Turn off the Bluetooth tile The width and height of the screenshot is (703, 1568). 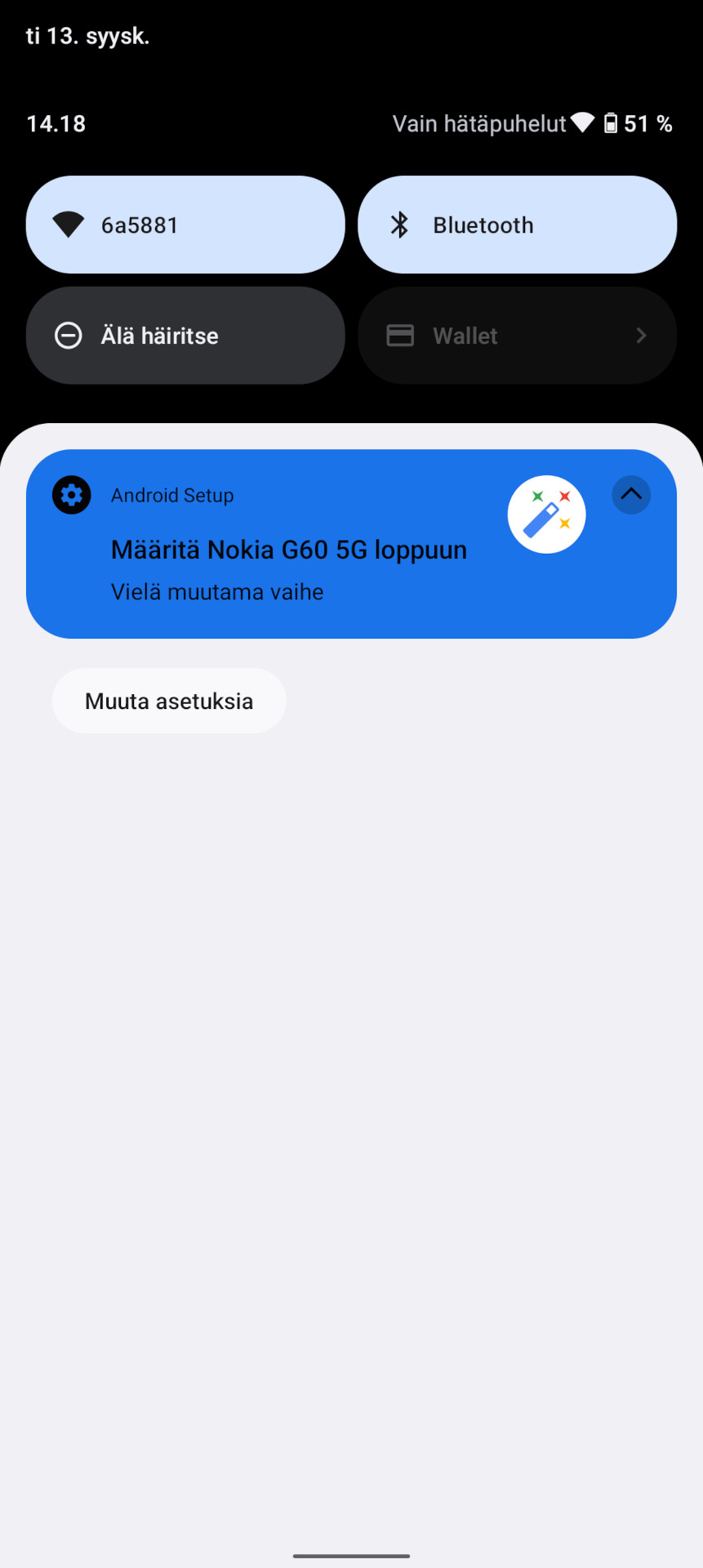pyautogui.click(x=517, y=225)
